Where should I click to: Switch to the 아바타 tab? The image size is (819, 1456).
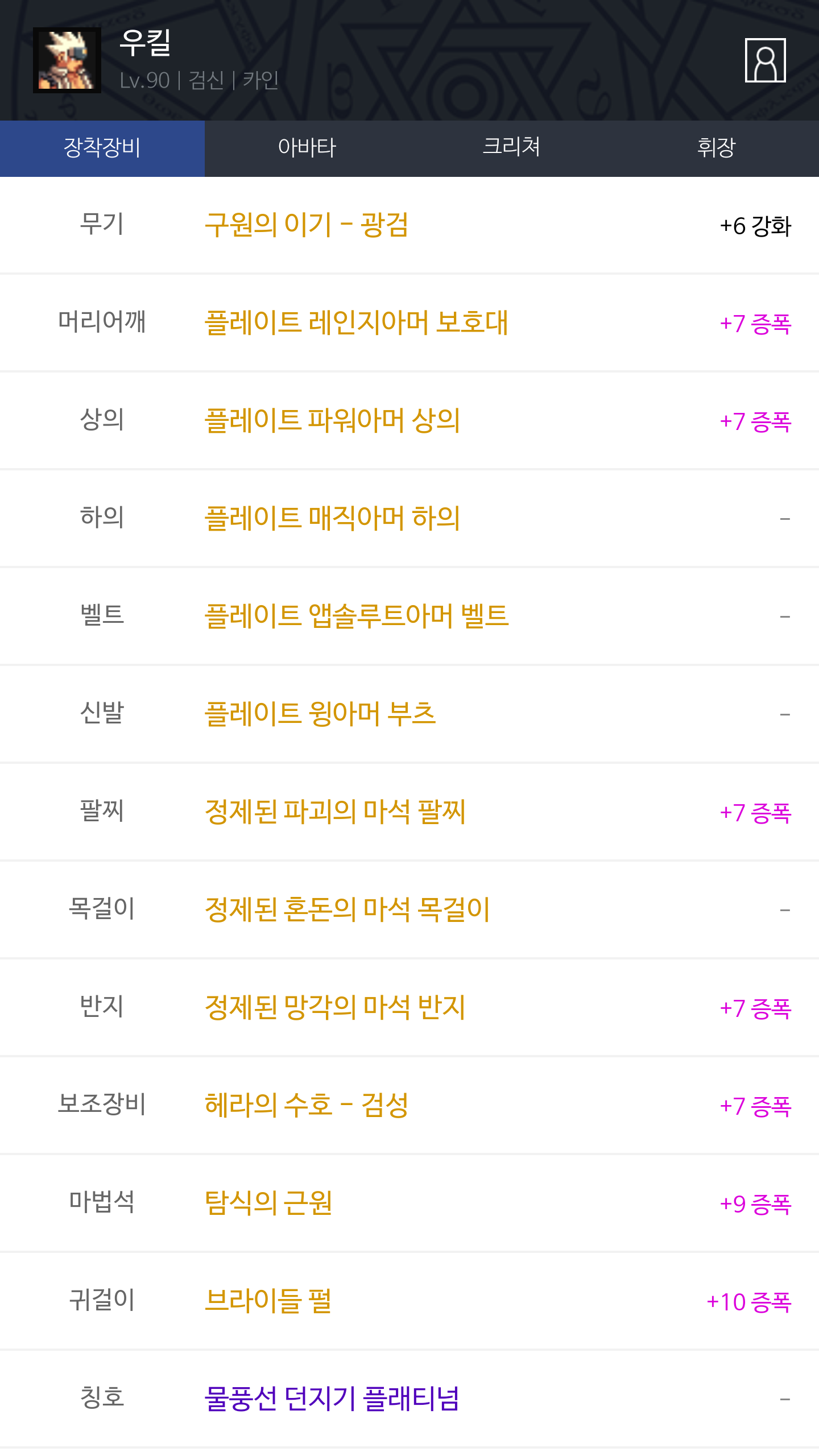pos(307,148)
